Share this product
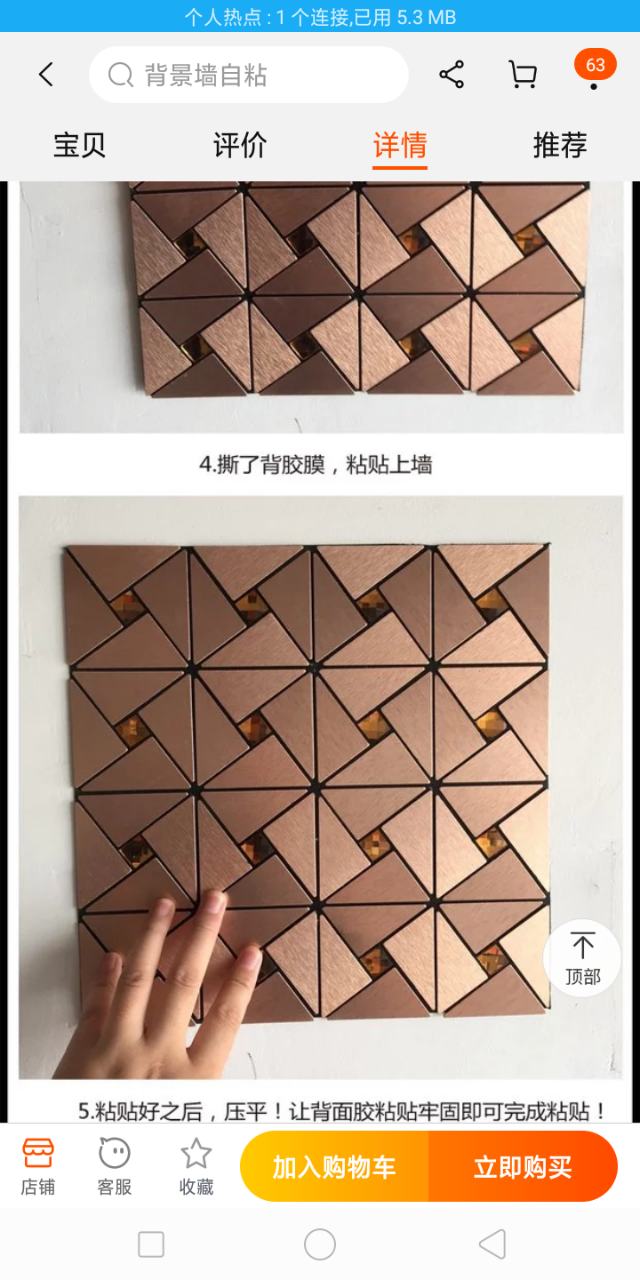This screenshot has width=640, height=1280. pos(452,74)
